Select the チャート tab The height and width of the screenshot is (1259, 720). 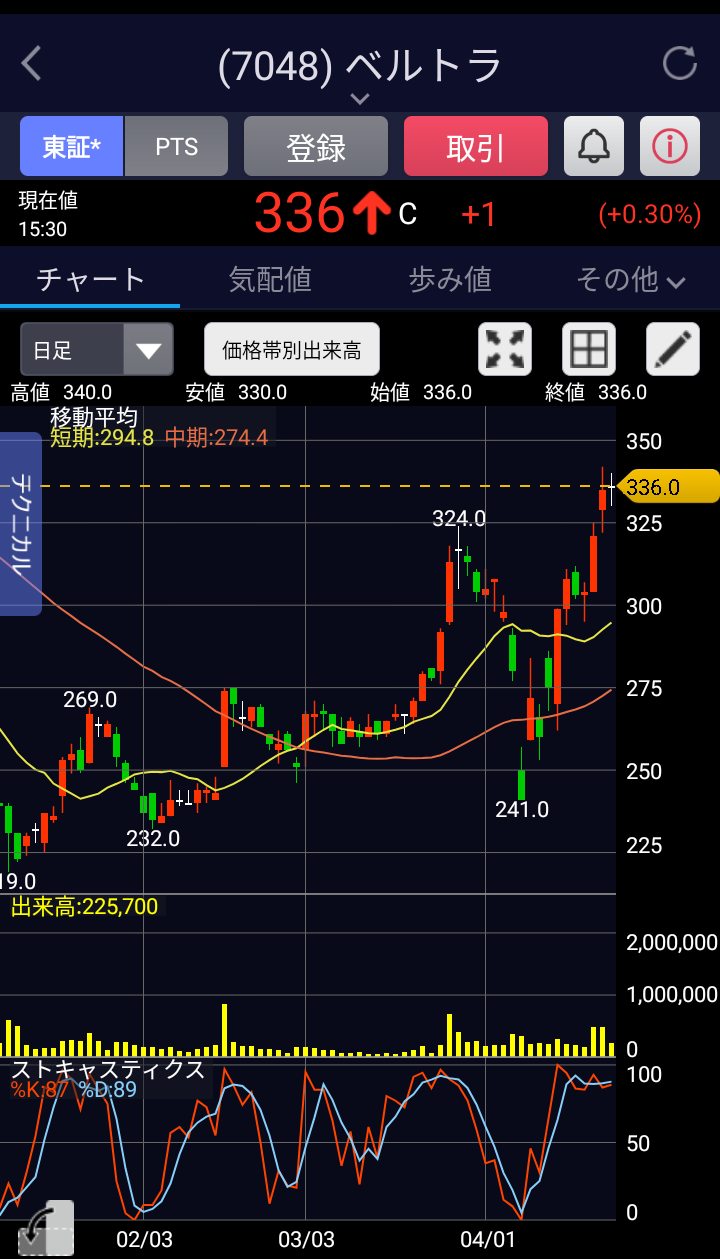(x=90, y=279)
